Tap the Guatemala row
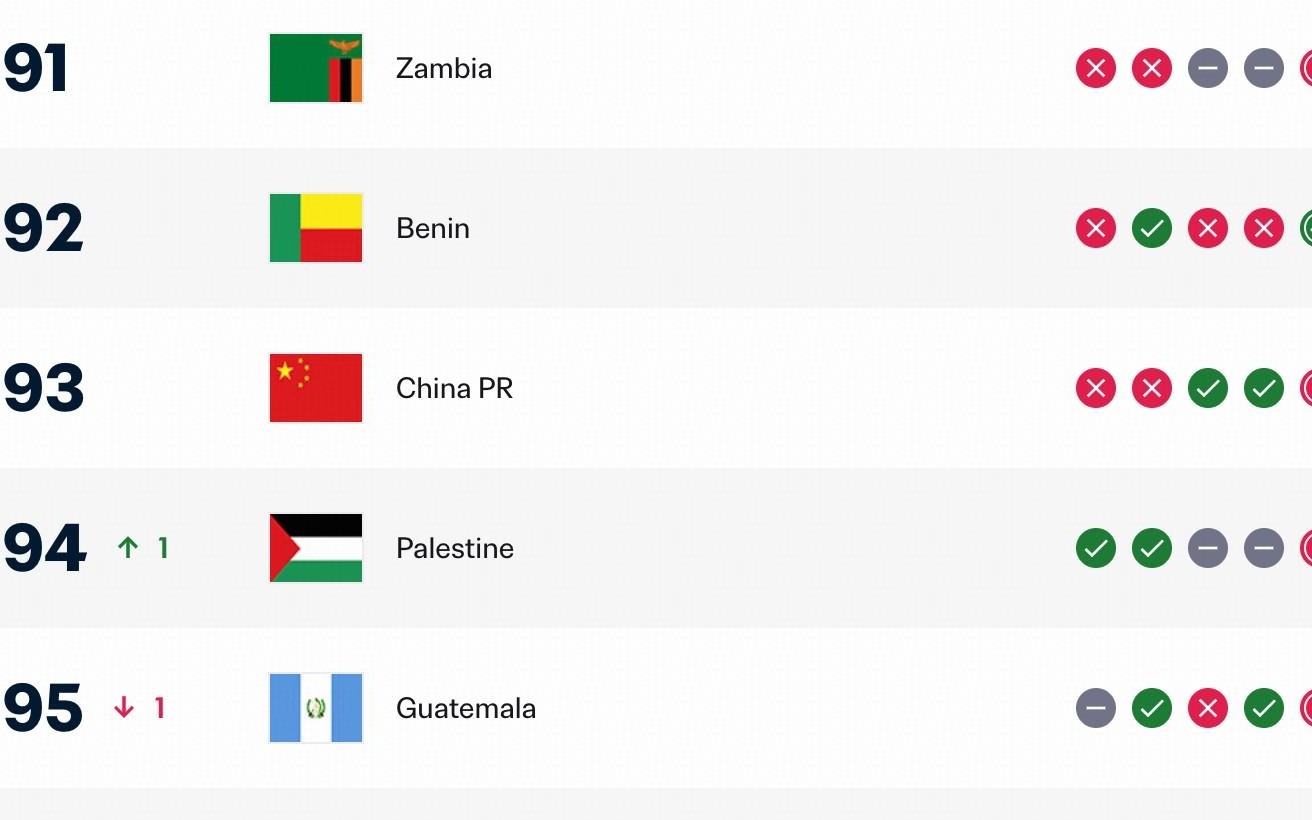This screenshot has height=820, width=1312. pyautogui.click(x=465, y=709)
